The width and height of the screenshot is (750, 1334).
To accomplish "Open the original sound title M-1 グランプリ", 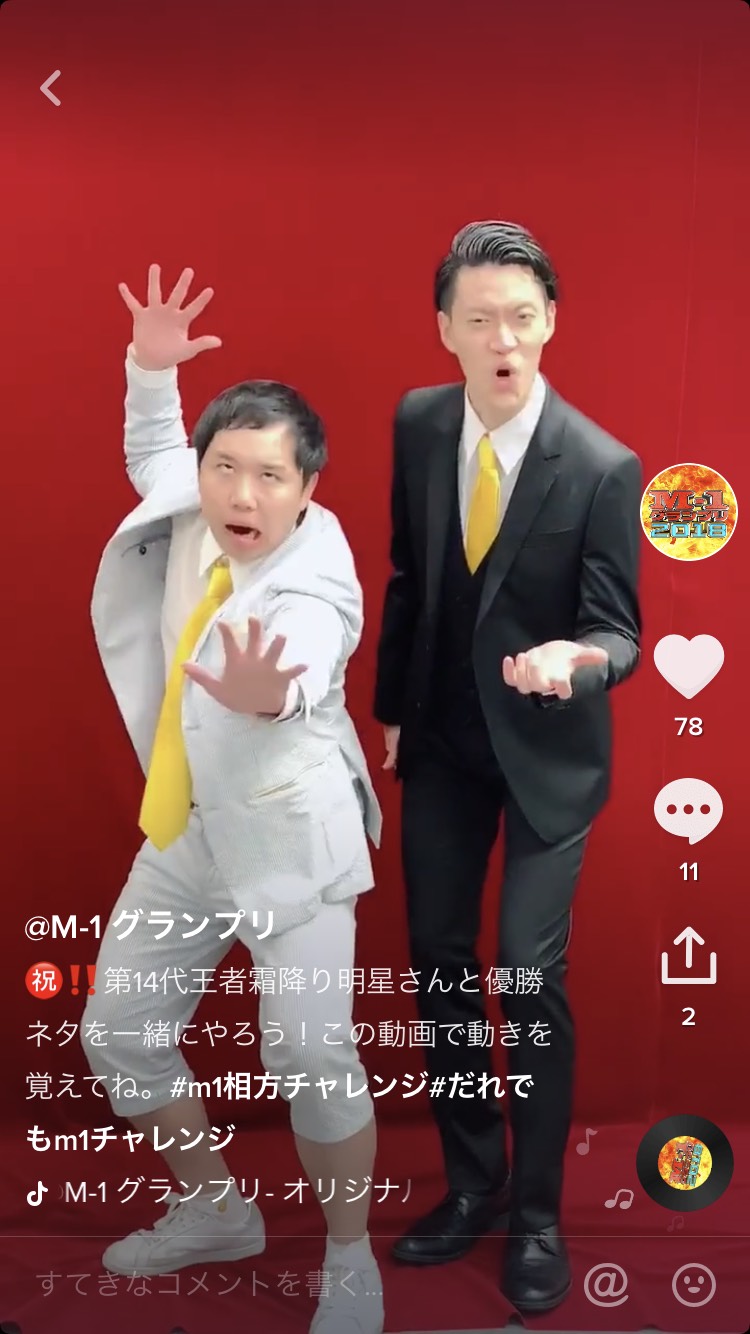I will [236, 1192].
